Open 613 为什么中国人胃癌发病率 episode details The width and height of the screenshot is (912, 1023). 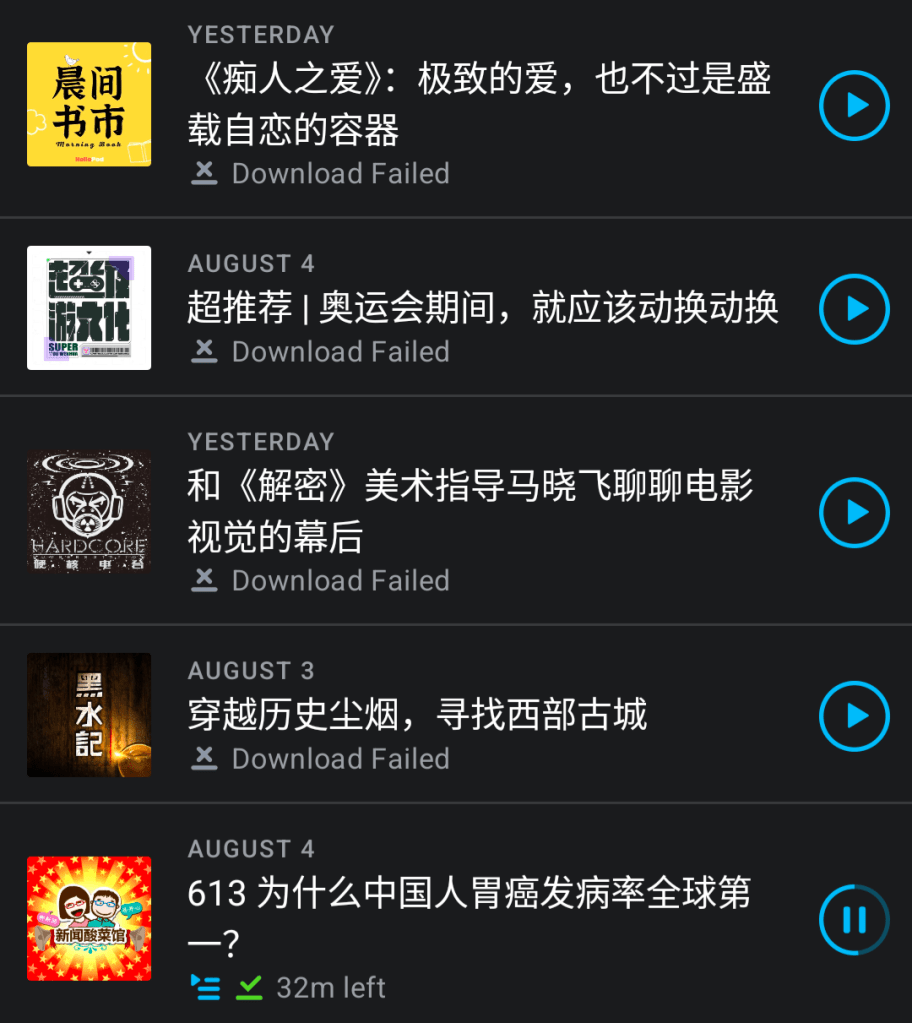(x=468, y=918)
